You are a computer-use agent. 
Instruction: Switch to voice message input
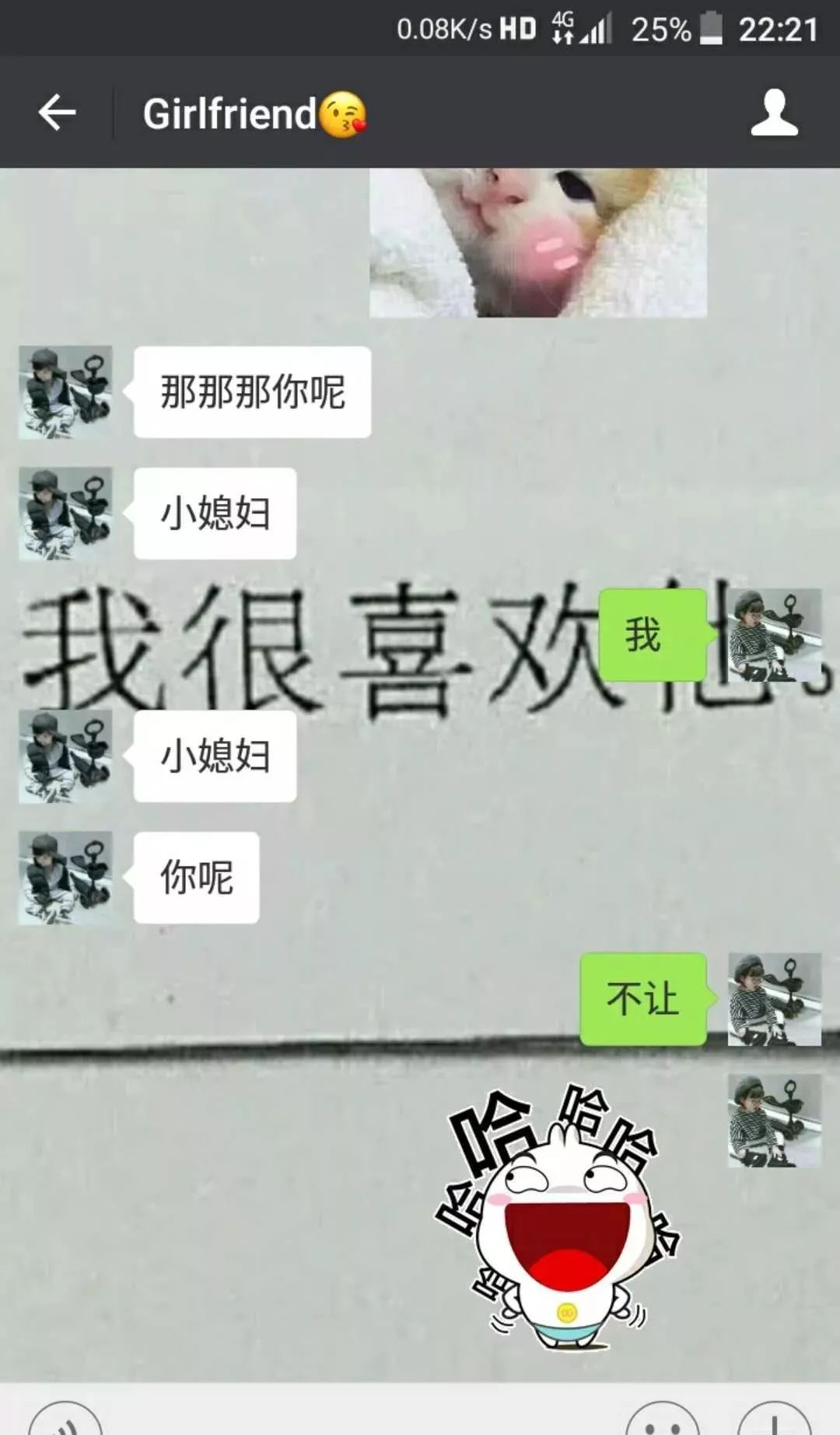[x=65, y=1421]
